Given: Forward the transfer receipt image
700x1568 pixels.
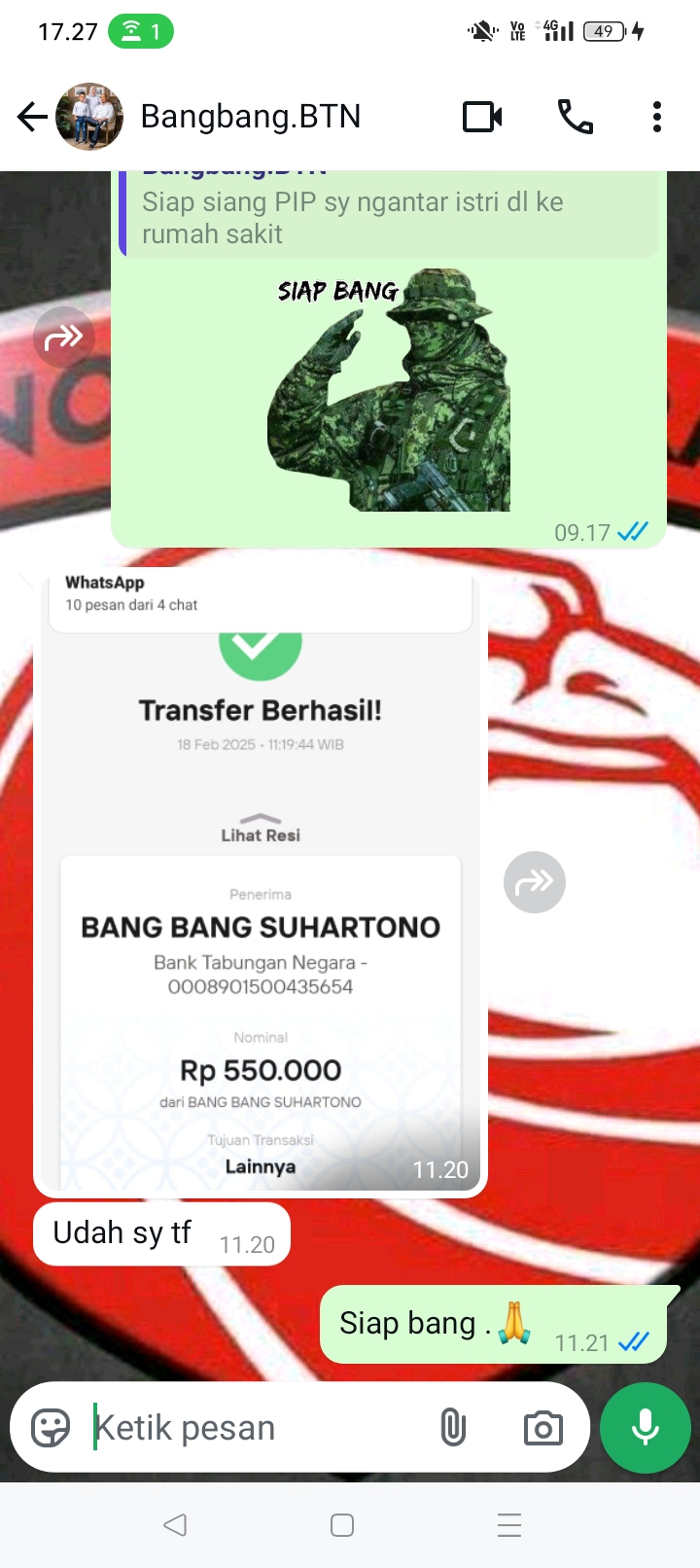Looking at the screenshot, I should tap(534, 882).
